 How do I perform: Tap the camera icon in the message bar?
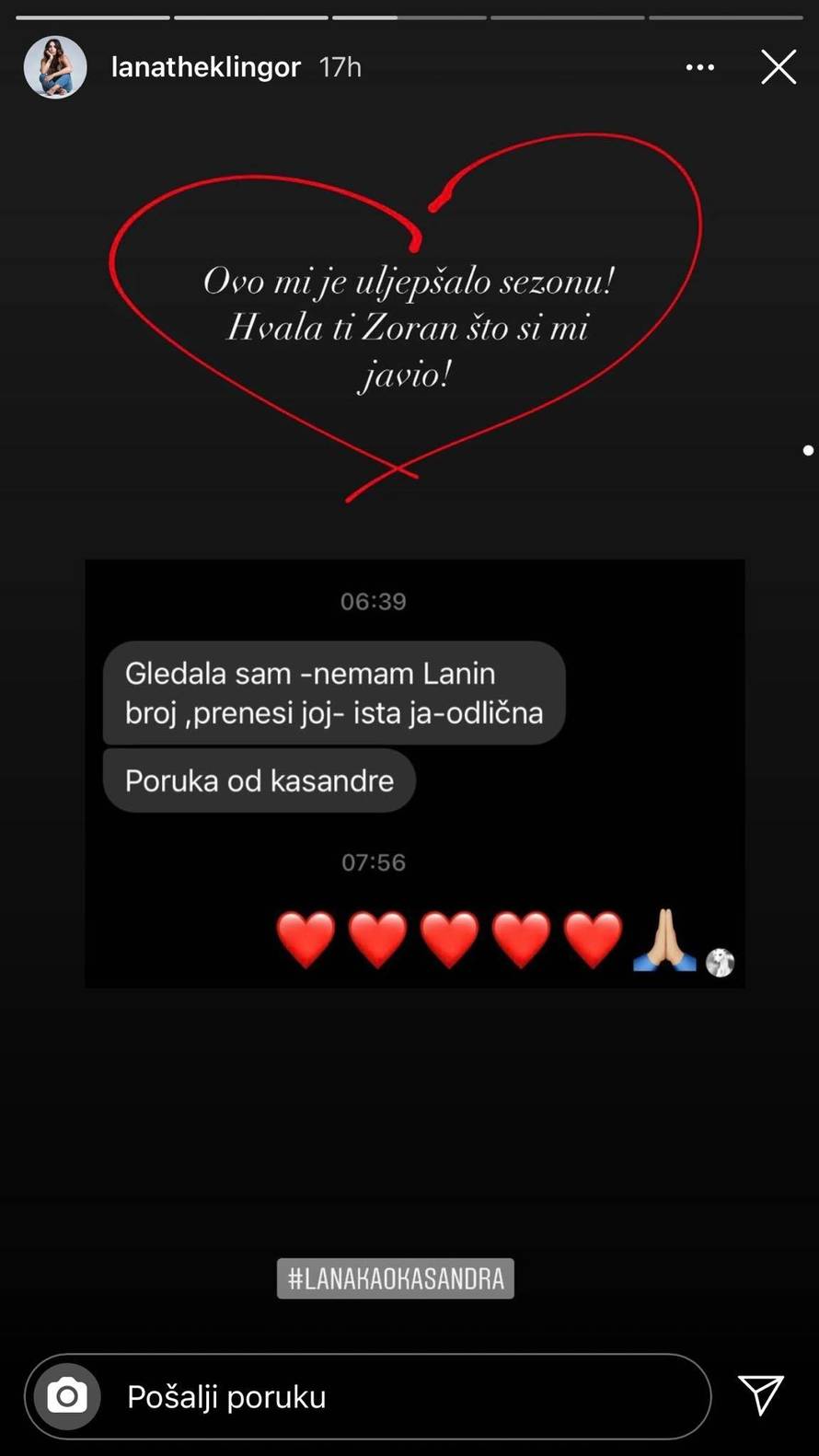65,1396
